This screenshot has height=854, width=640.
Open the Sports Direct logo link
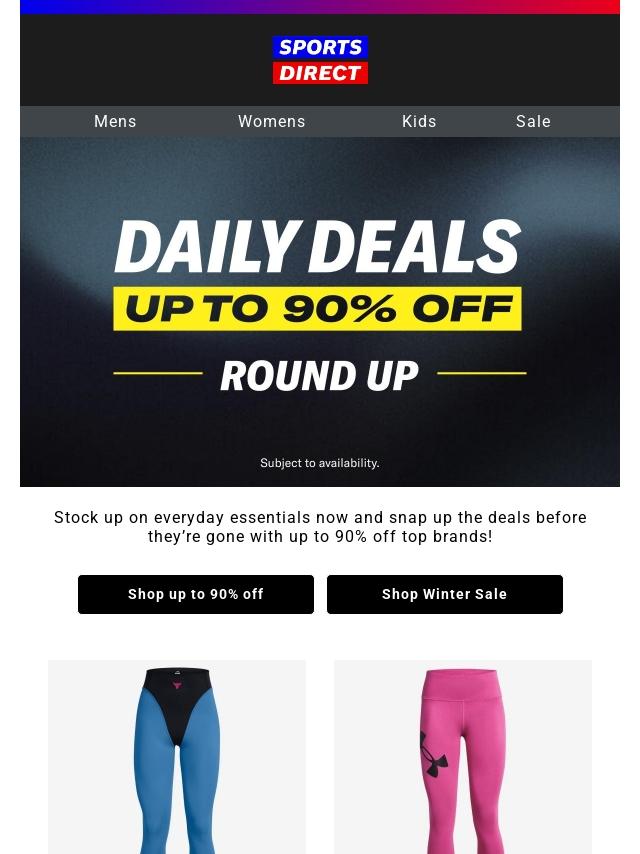tap(320, 60)
